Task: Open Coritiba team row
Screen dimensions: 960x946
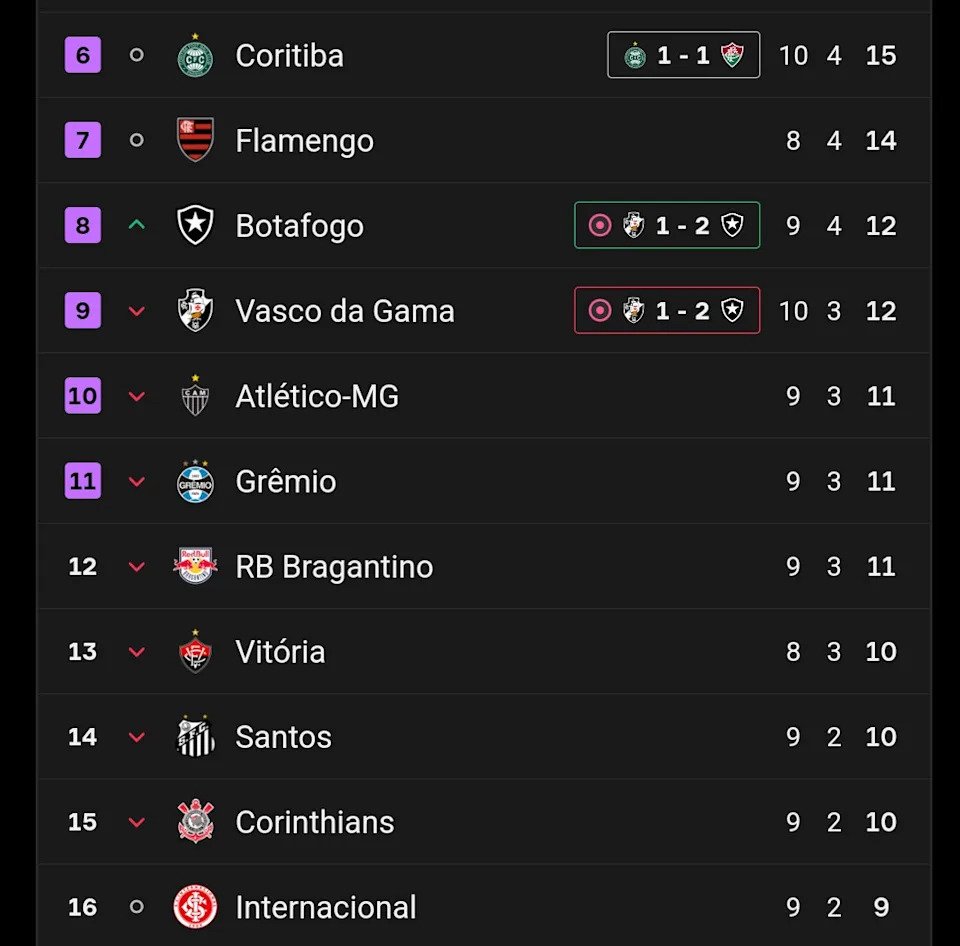Action: (289, 56)
